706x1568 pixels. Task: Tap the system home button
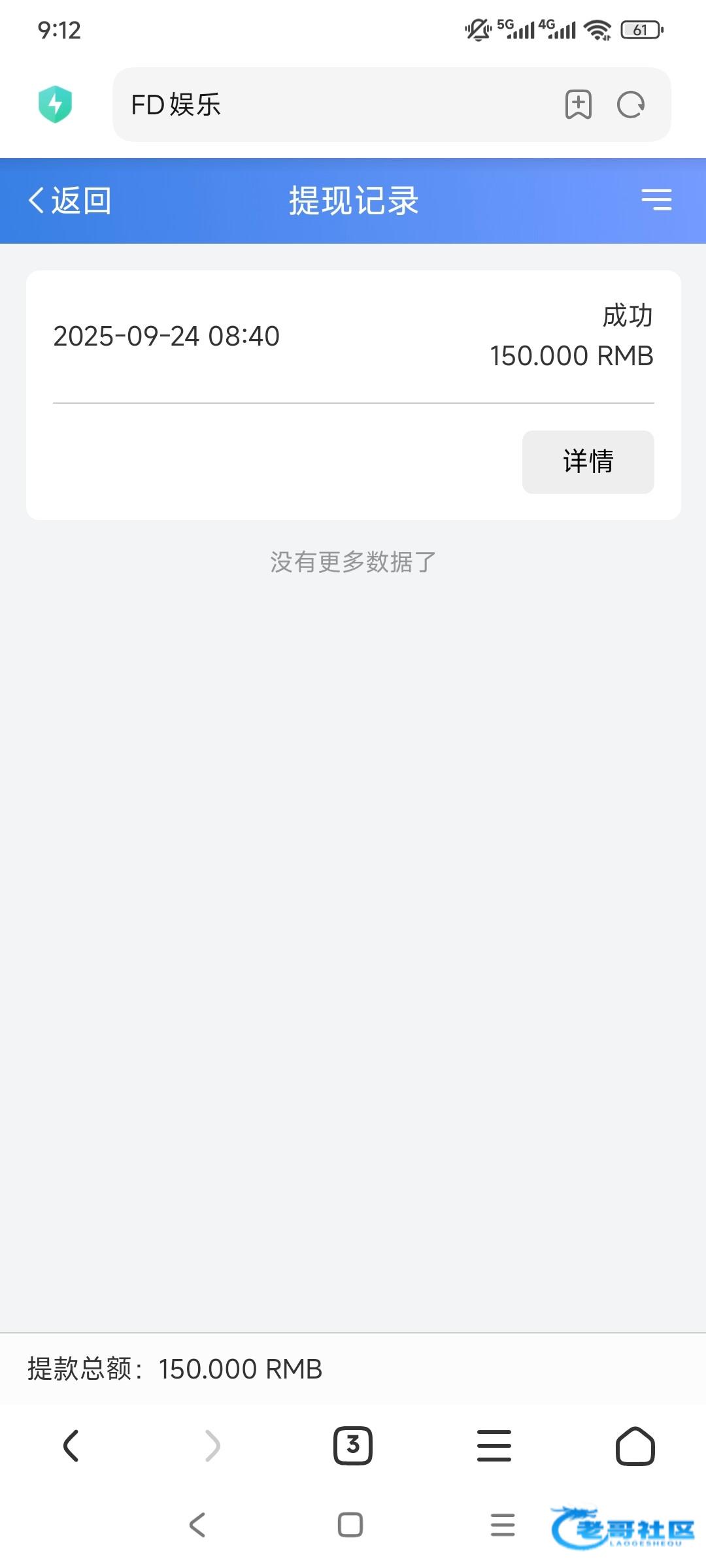click(x=350, y=1525)
